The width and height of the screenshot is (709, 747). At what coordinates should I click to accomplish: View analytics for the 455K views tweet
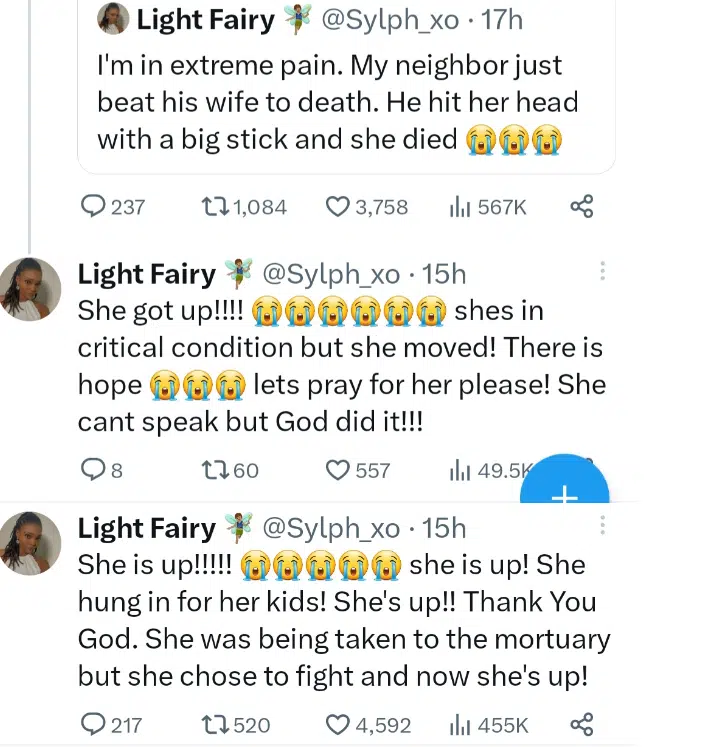tap(459, 724)
